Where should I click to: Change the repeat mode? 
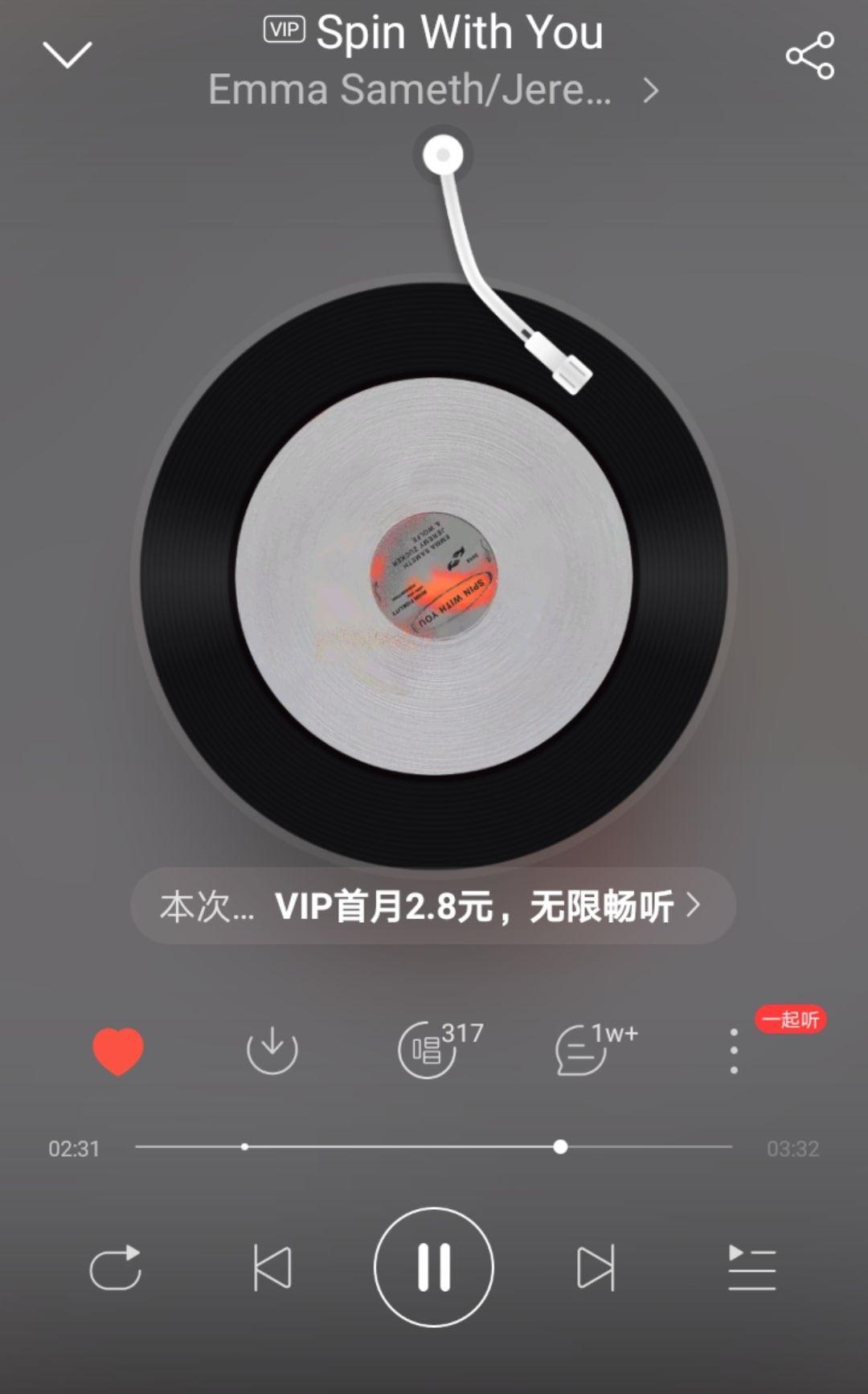point(116,1268)
